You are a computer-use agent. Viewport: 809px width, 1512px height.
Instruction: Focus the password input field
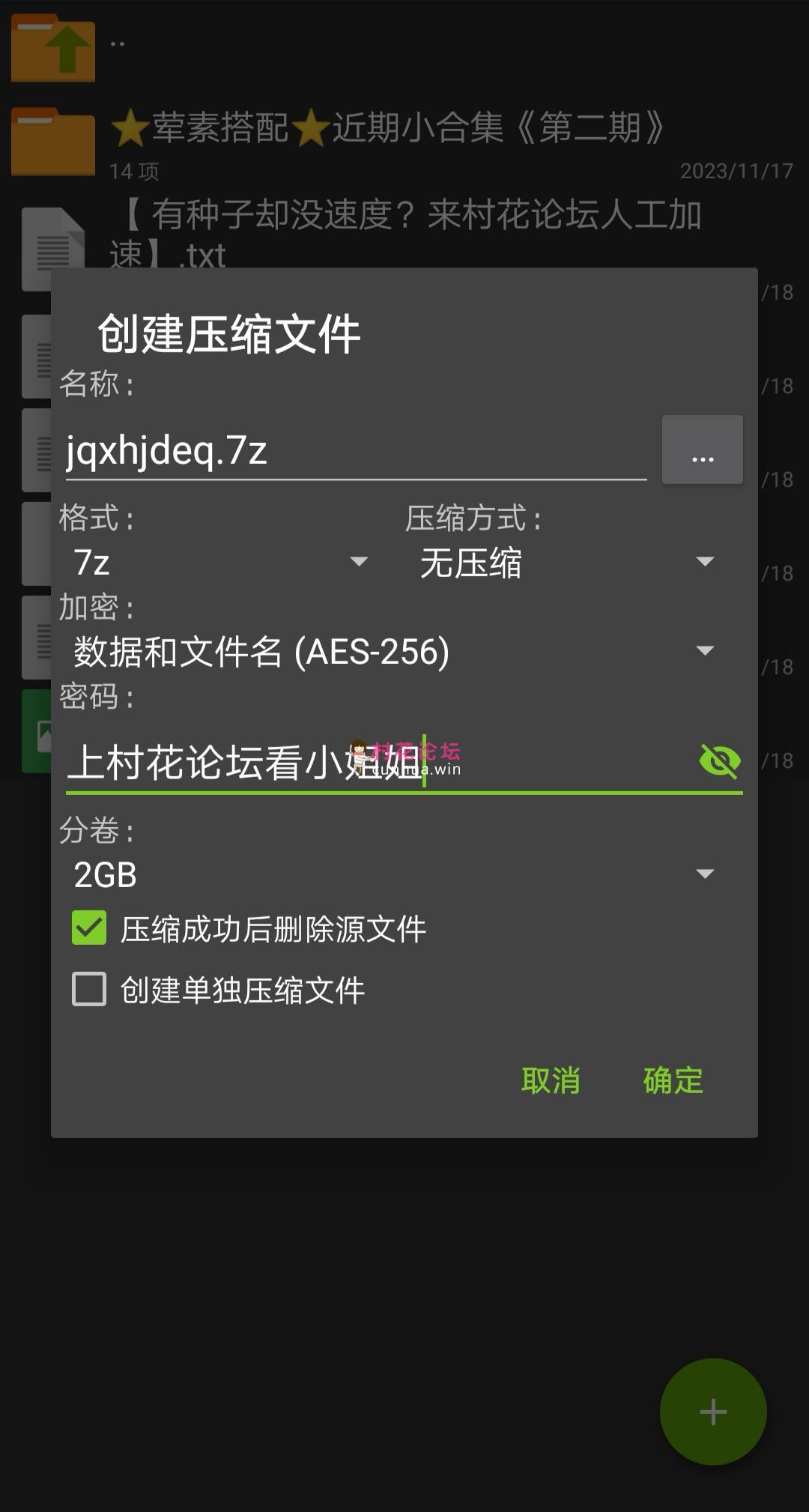coord(375,763)
